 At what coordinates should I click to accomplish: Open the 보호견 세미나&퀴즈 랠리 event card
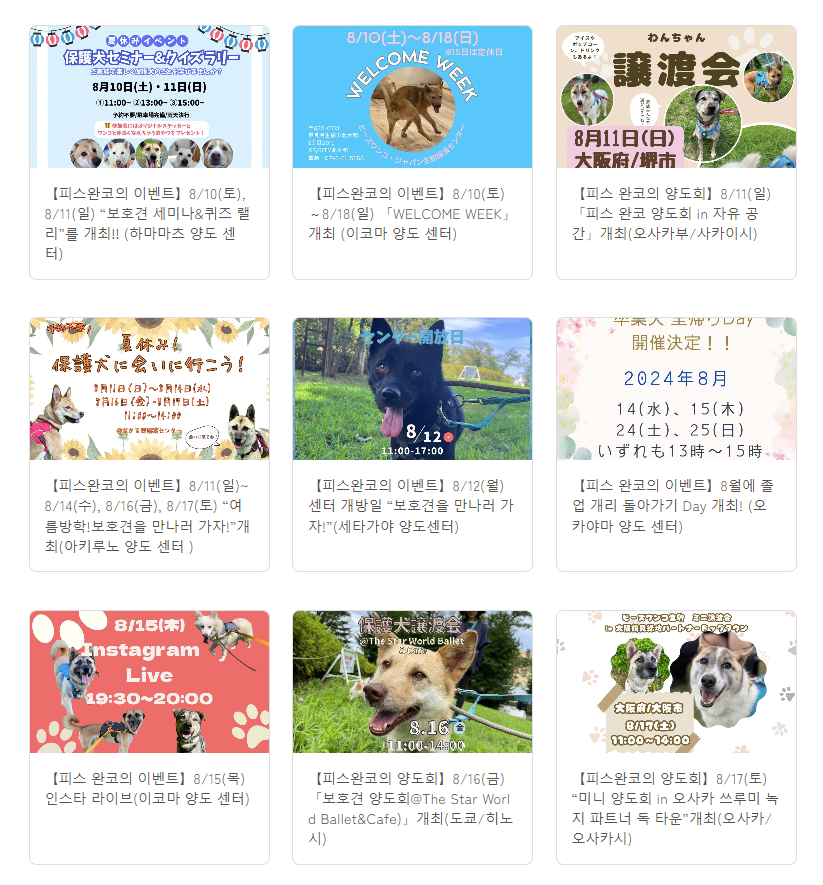[x=150, y=97]
